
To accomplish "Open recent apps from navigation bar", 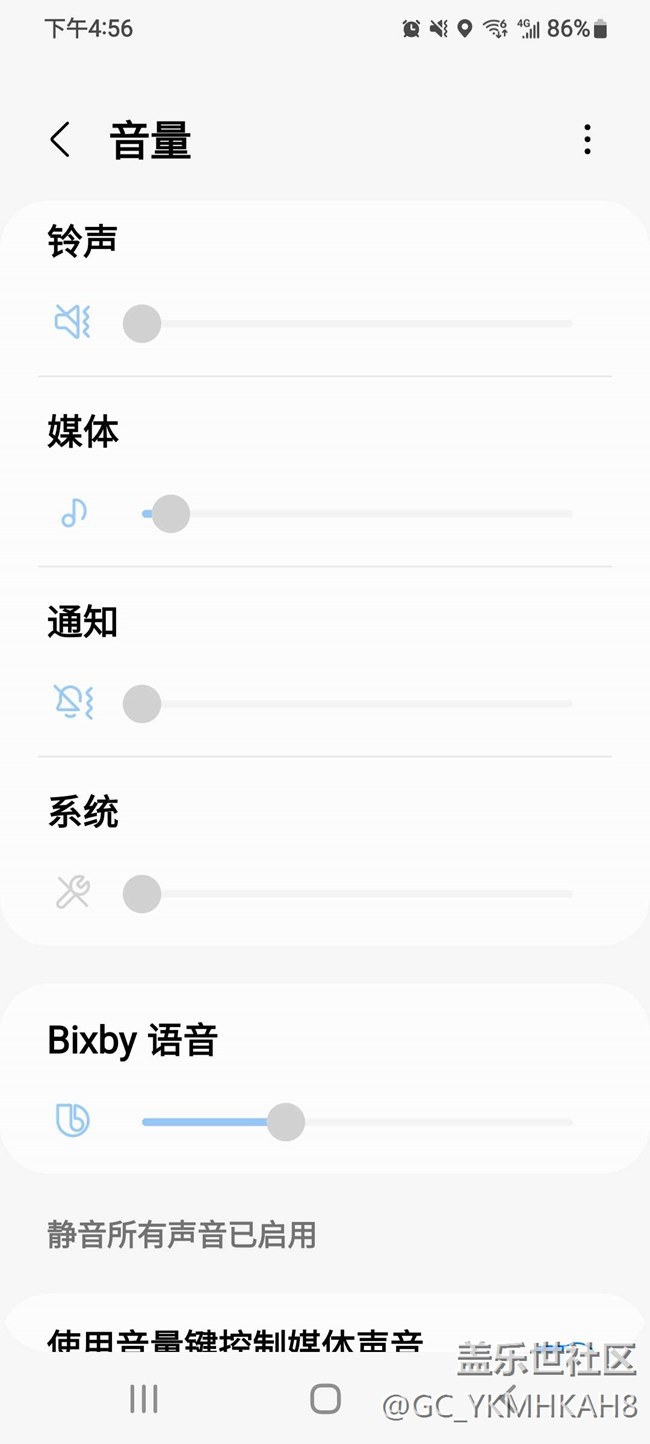I will 144,1399.
